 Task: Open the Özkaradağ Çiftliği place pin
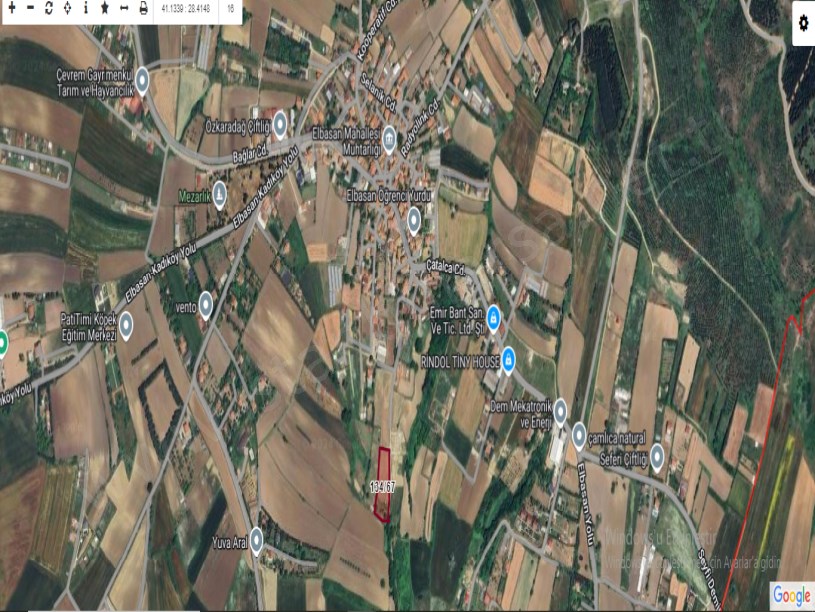(280, 124)
